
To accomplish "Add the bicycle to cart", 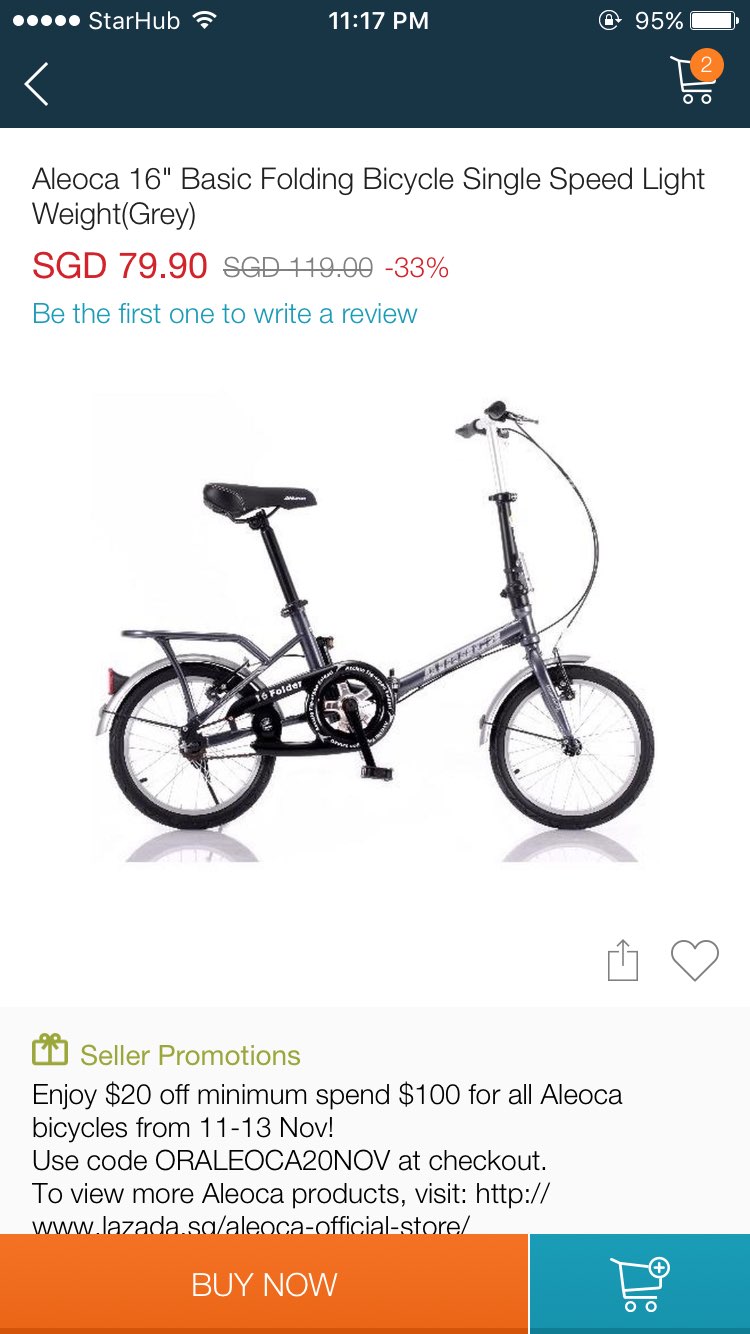I will tap(640, 1284).
